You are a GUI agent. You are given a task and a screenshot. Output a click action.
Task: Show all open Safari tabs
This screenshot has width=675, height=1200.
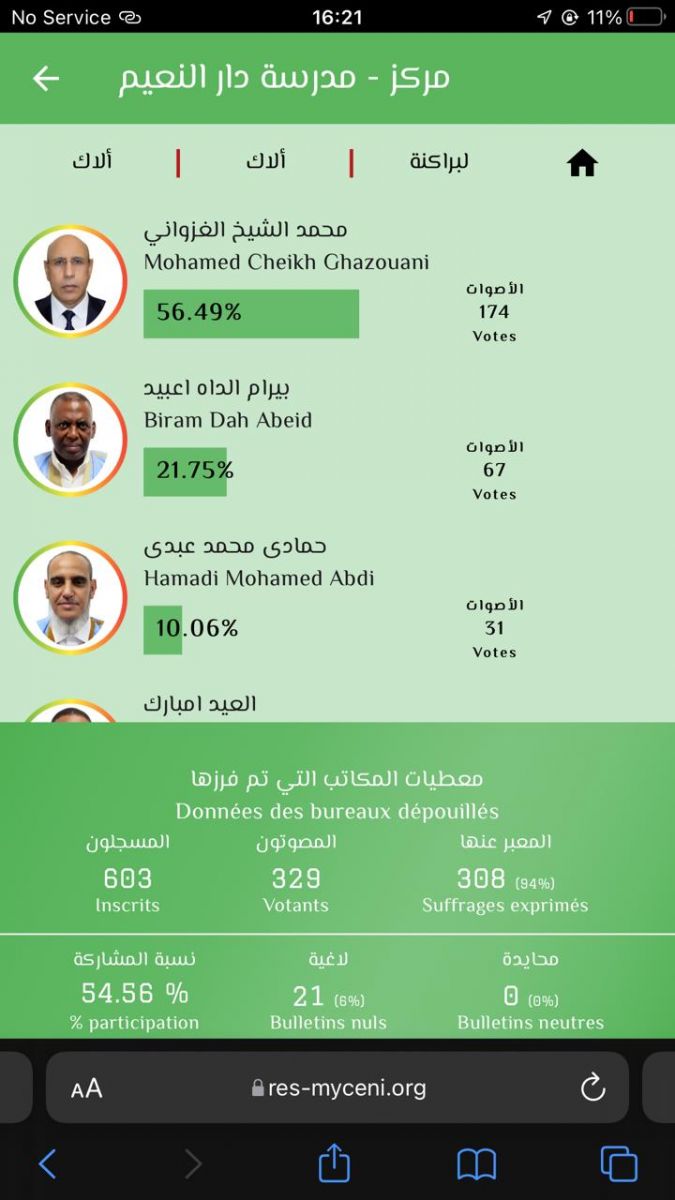[x=619, y=1164]
